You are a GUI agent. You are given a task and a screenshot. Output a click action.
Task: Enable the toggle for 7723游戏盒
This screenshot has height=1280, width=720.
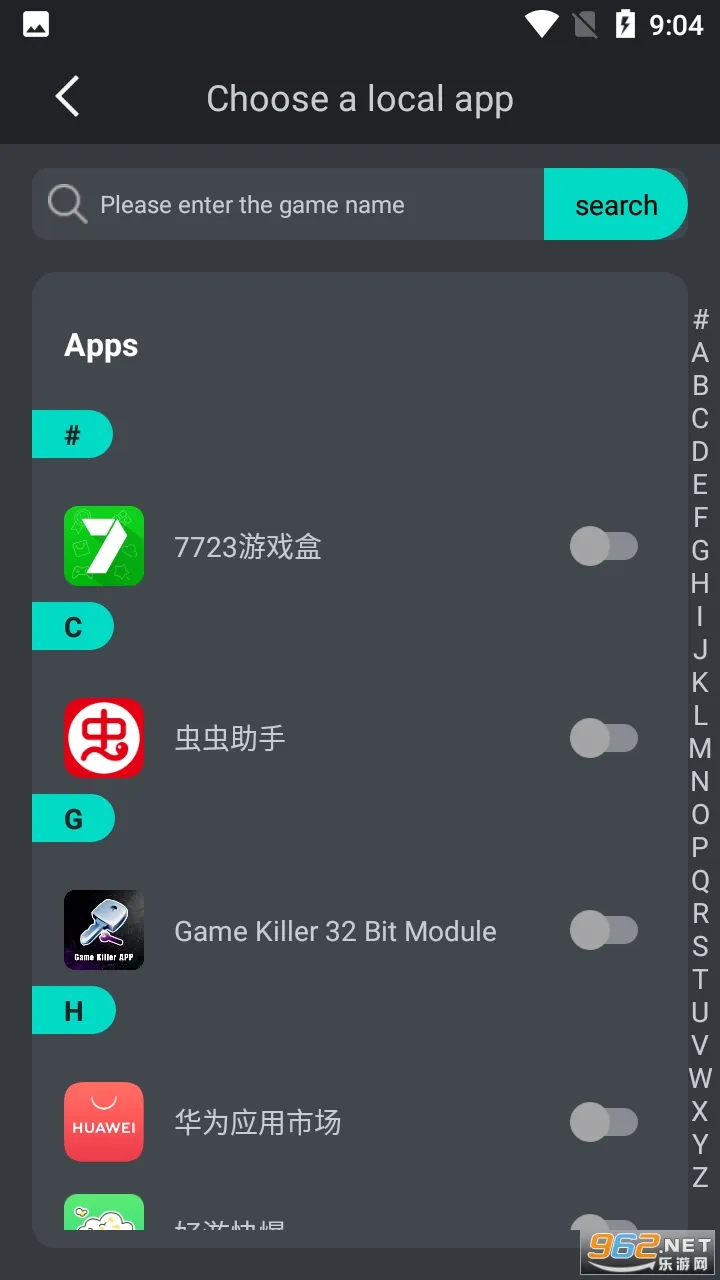coord(604,546)
